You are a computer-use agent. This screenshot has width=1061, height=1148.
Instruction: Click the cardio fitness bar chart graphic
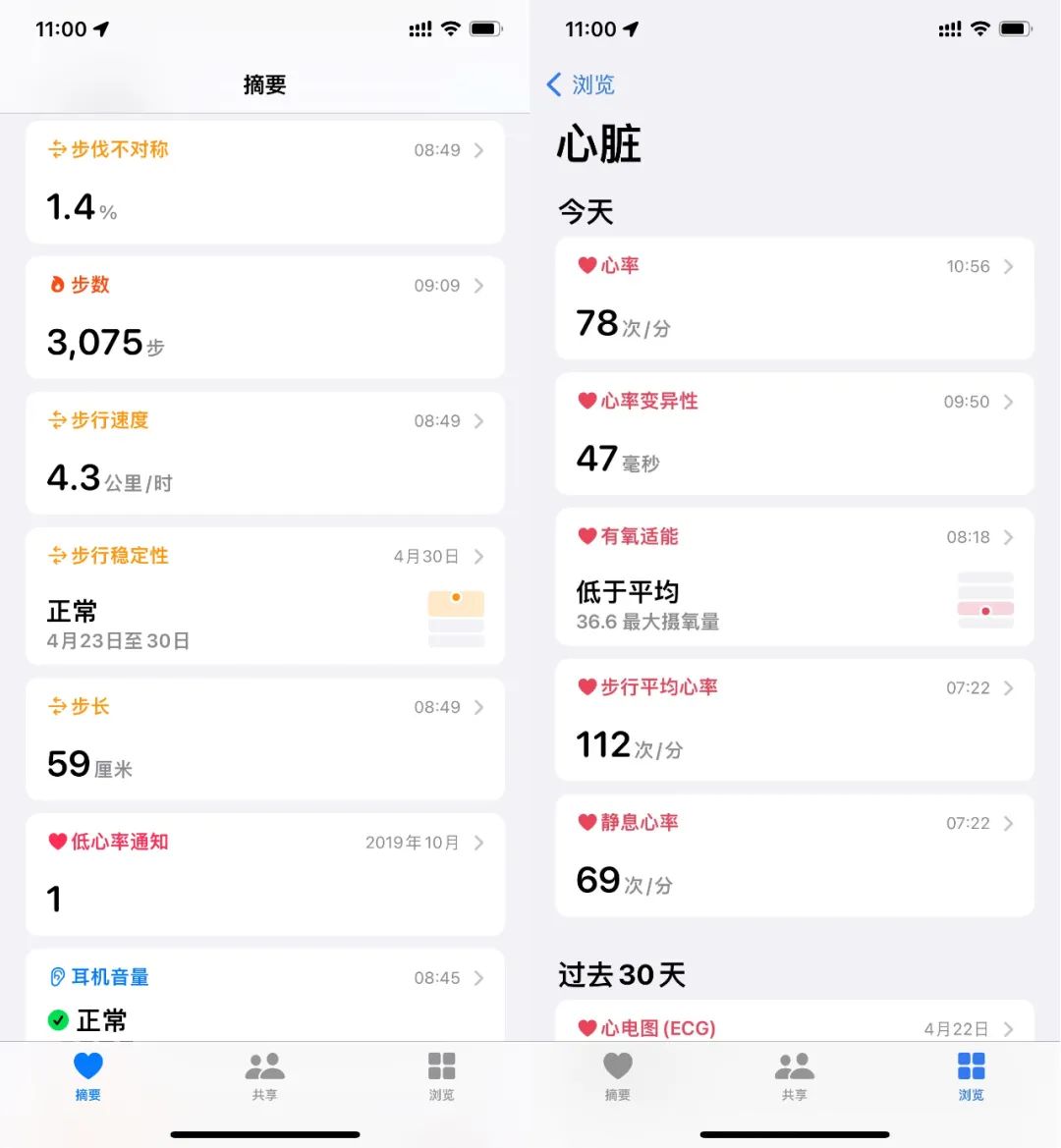[x=984, y=600]
